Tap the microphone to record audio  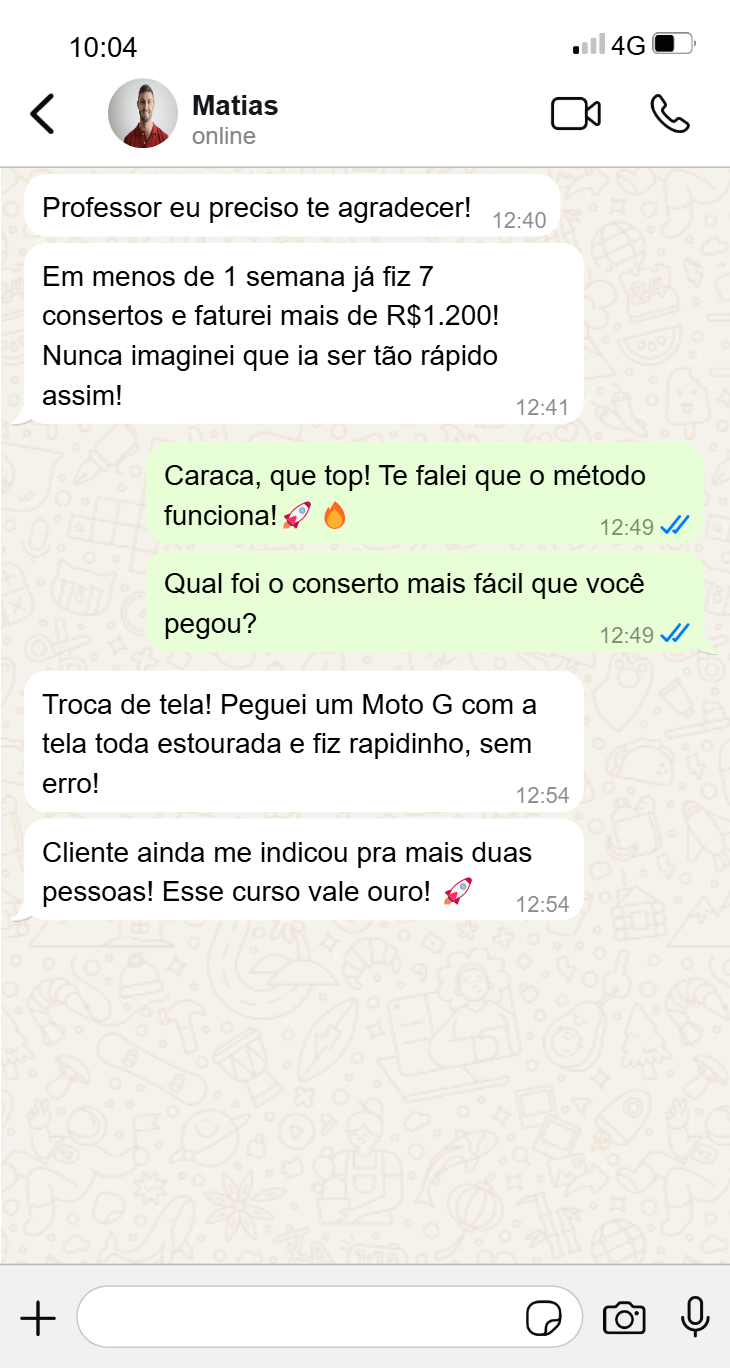(695, 1318)
